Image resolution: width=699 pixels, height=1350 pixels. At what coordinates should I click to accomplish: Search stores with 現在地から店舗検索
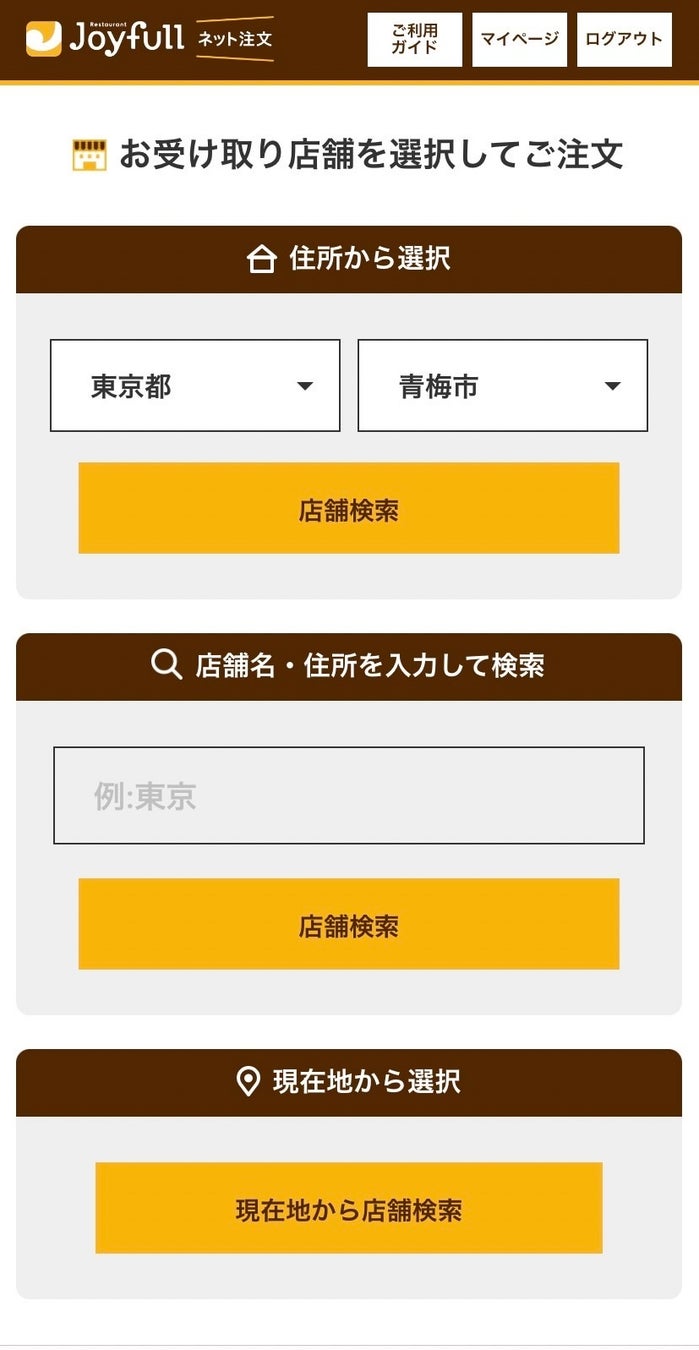point(348,1208)
